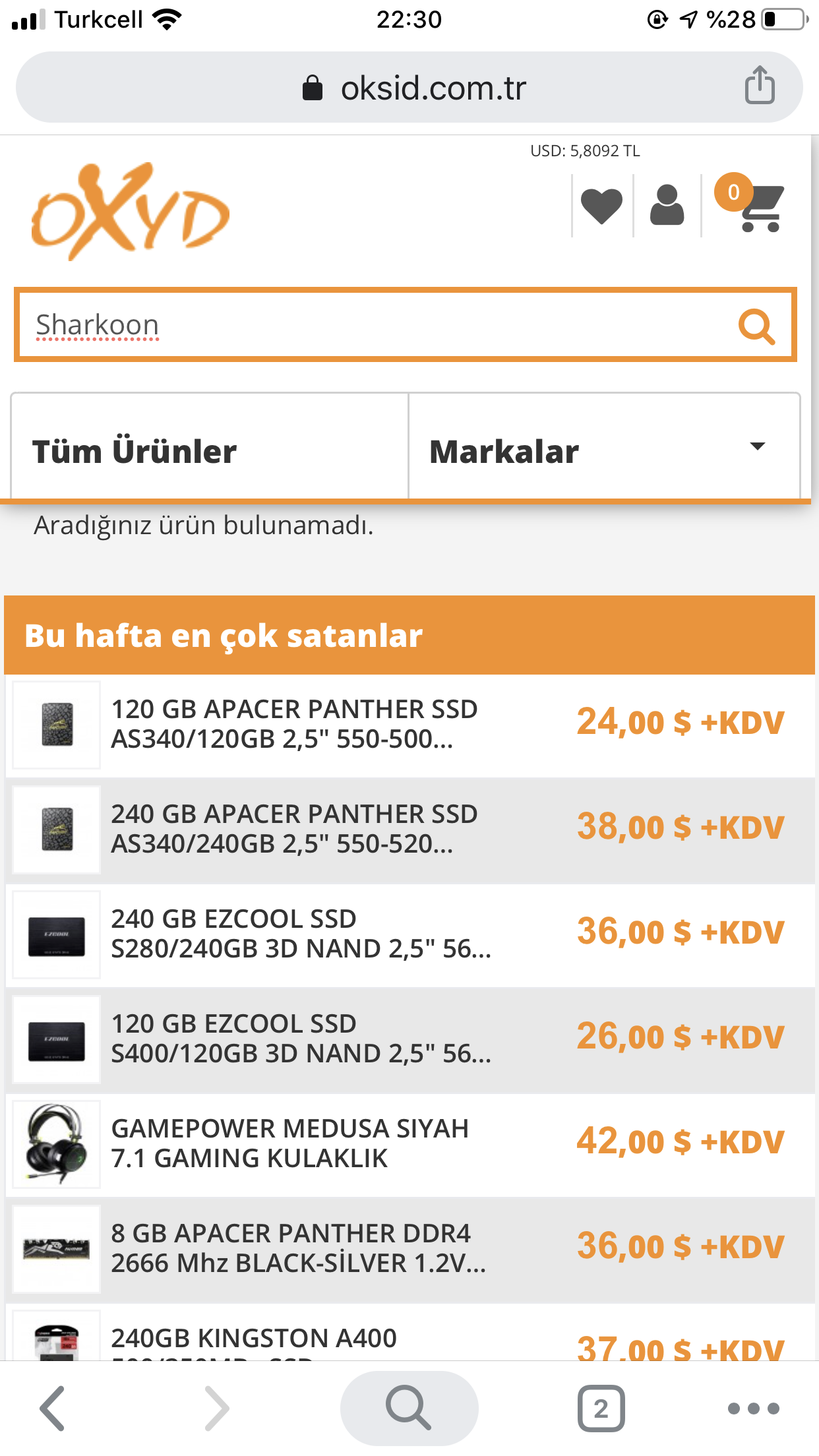
Task: Tap the Sharkoon search field
Action: coord(369,325)
